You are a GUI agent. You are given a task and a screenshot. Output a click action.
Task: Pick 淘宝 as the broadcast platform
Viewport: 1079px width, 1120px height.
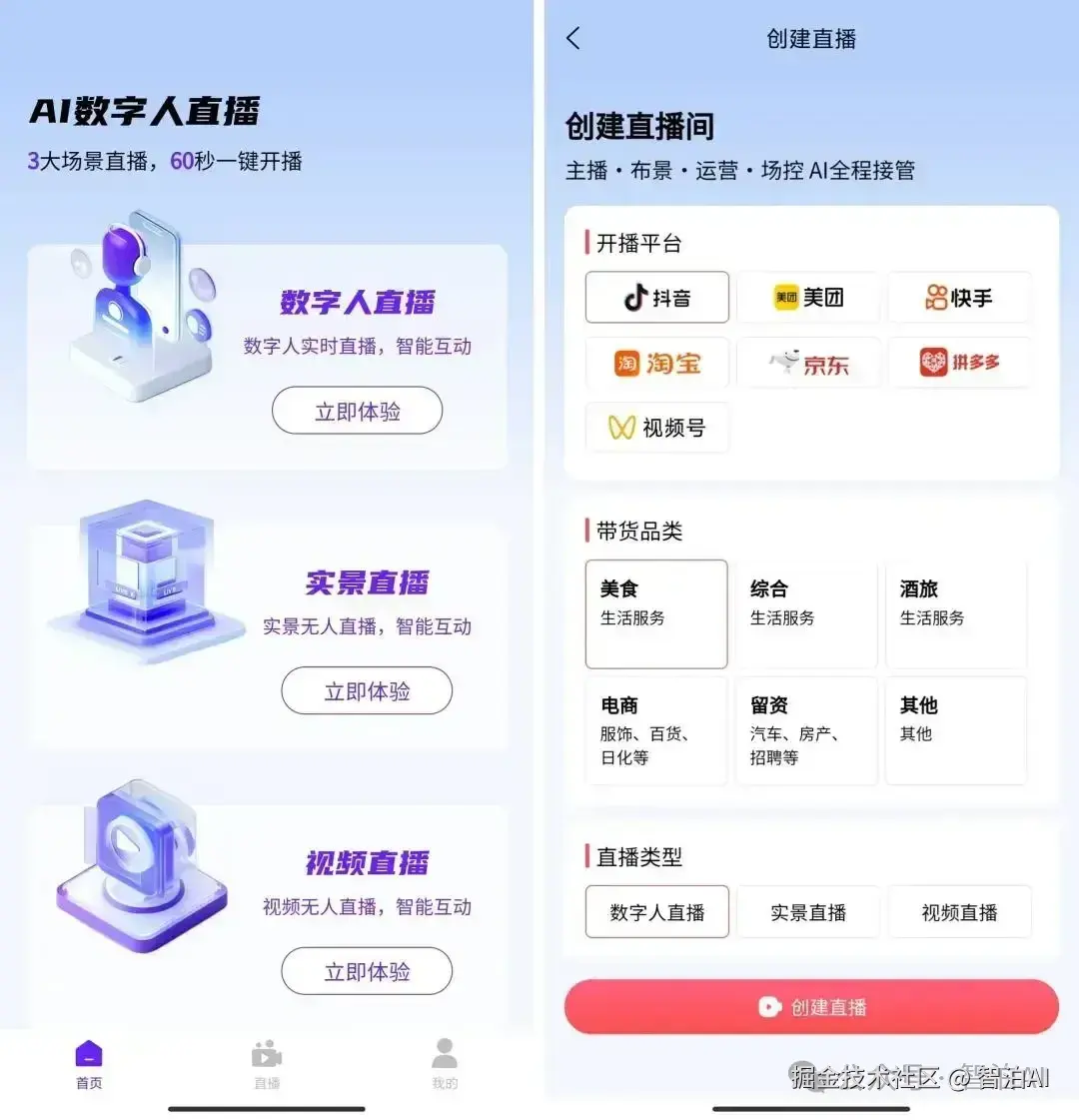click(x=656, y=363)
